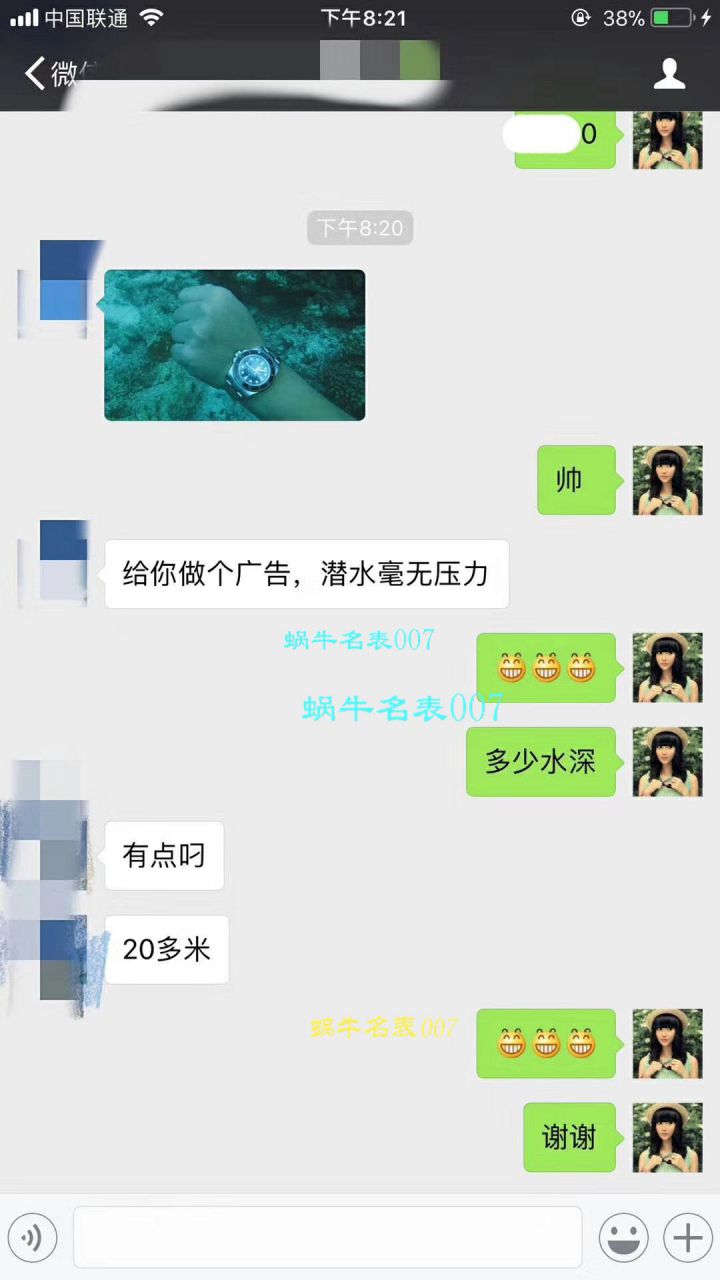Viewport: 720px width, 1280px height.
Task: Tap the 给你做个广告 message bubble
Action: [x=306, y=573]
